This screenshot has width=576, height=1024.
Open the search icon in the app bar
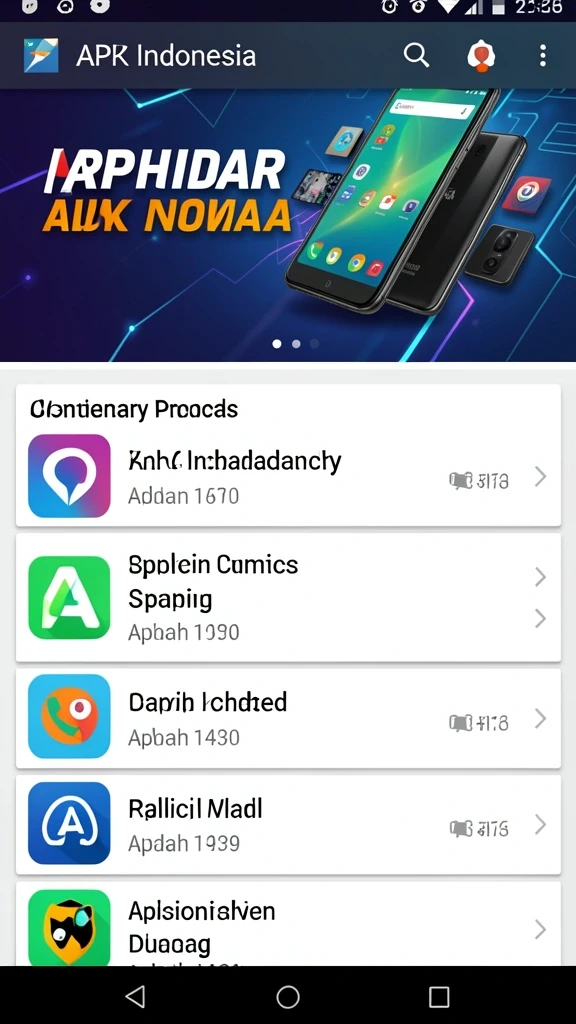[x=416, y=56]
